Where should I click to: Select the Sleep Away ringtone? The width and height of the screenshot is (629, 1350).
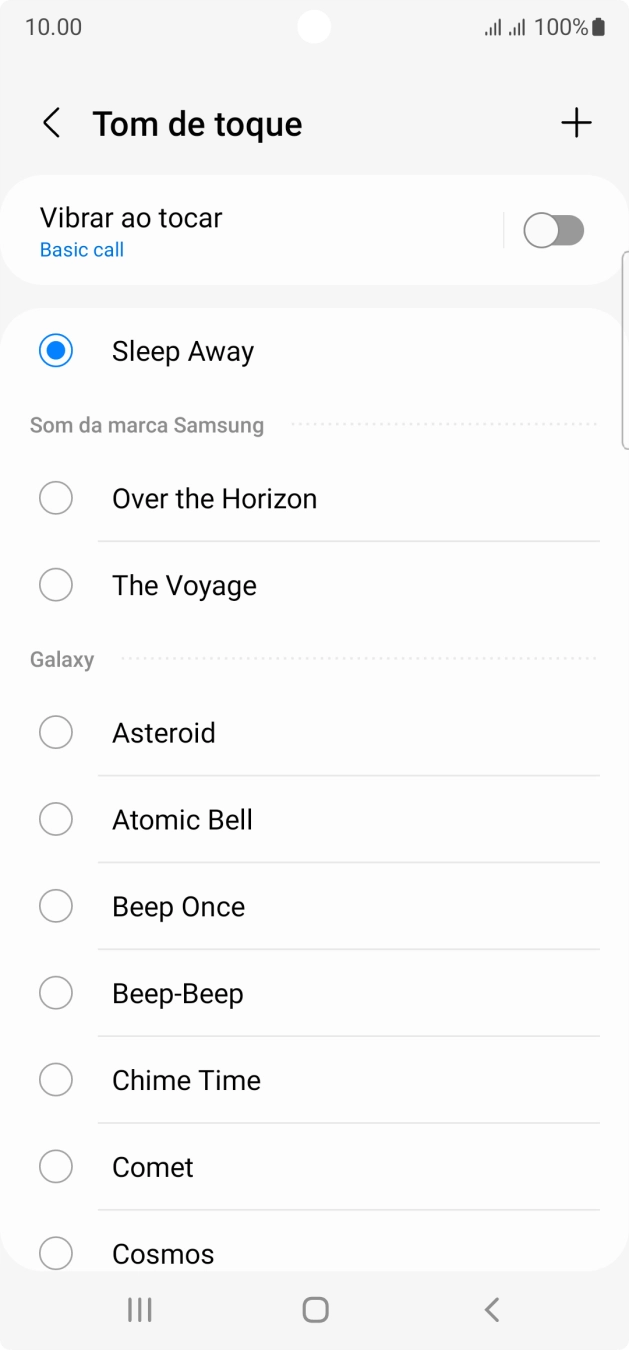point(182,351)
